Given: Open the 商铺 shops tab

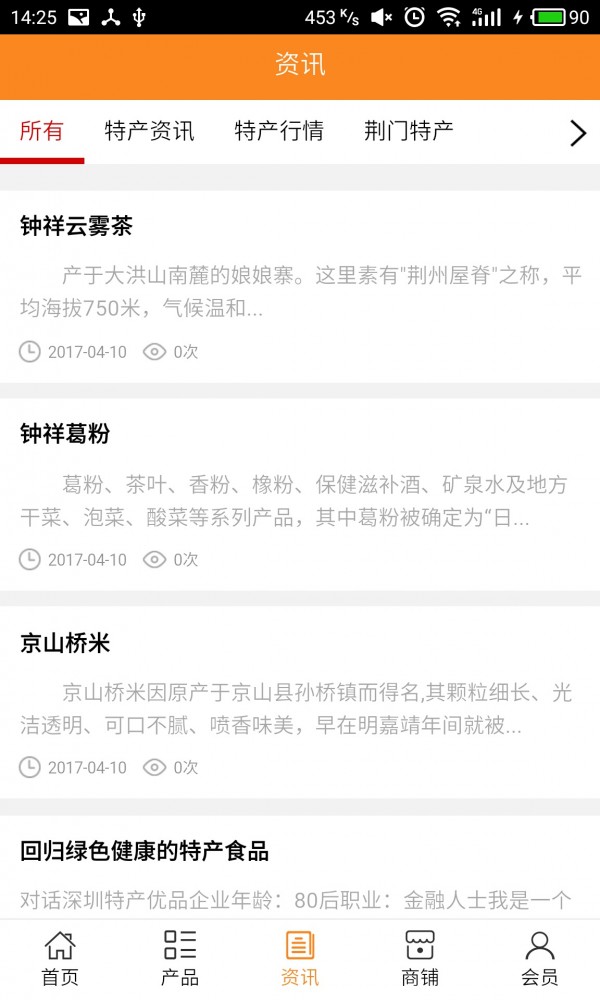Looking at the screenshot, I should click(420, 958).
